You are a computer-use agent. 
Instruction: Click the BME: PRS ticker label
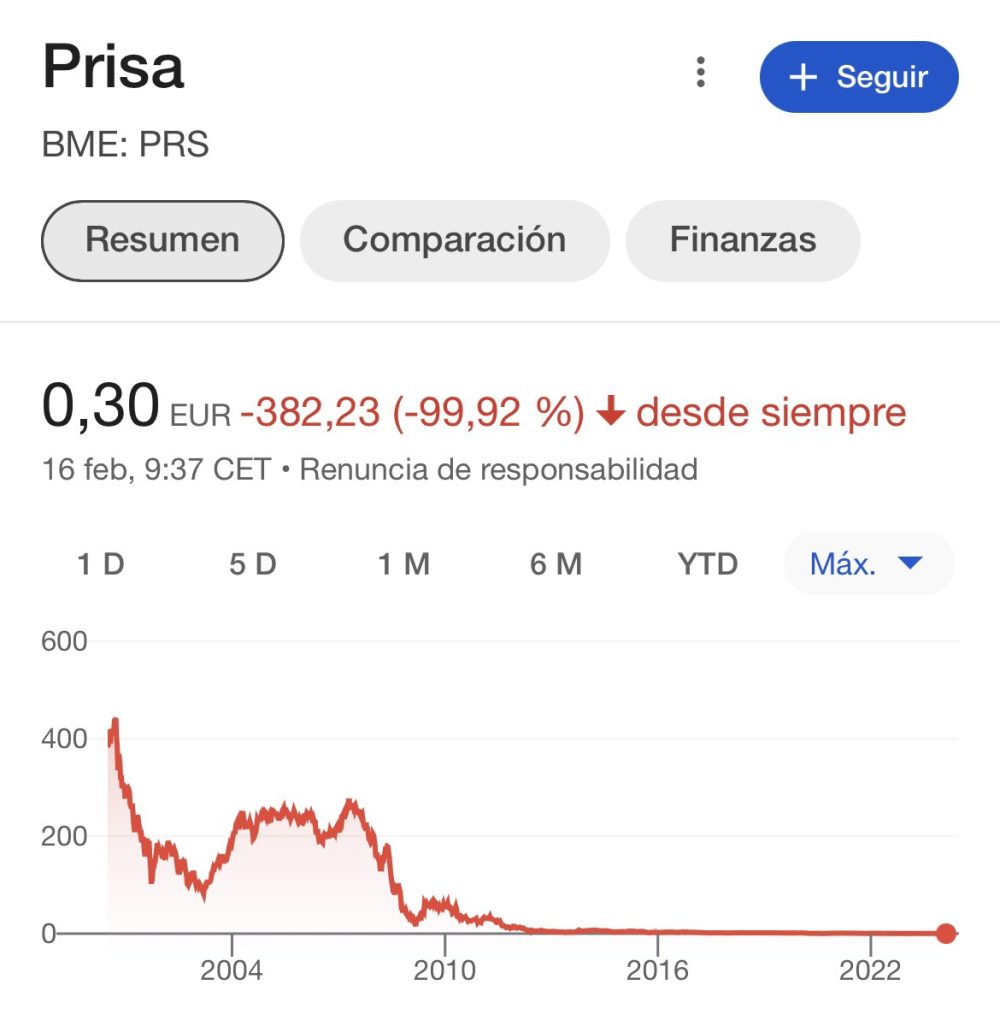[x=125, y=145]
